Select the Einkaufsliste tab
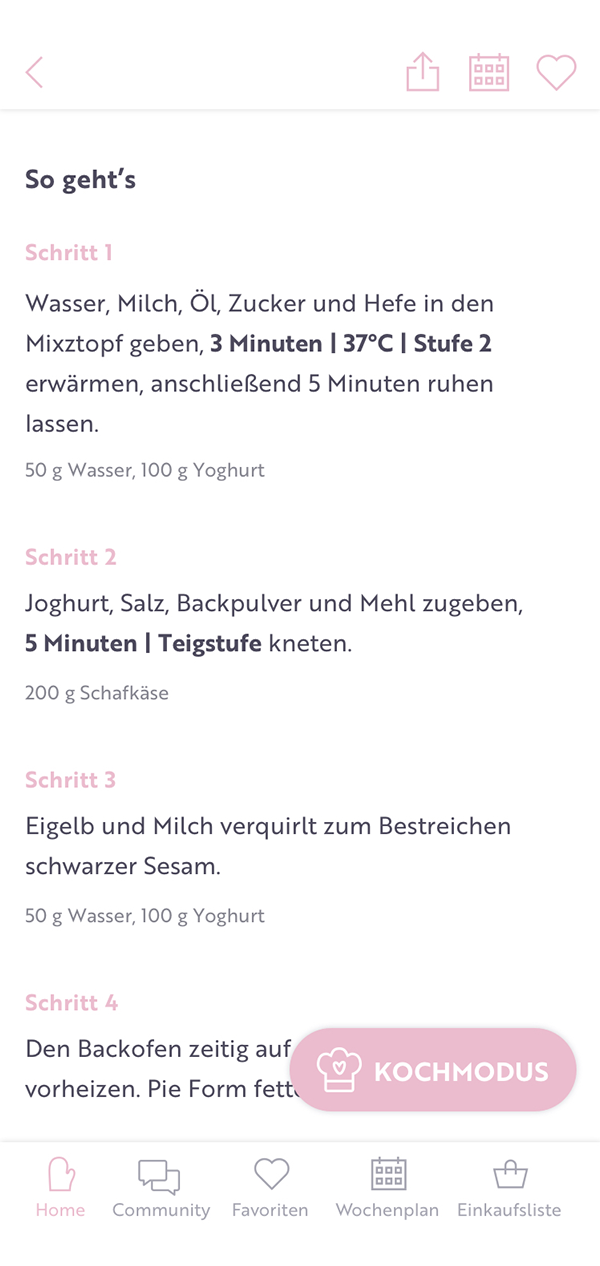Screen dimensions: 600x1266 point(509,1187)
